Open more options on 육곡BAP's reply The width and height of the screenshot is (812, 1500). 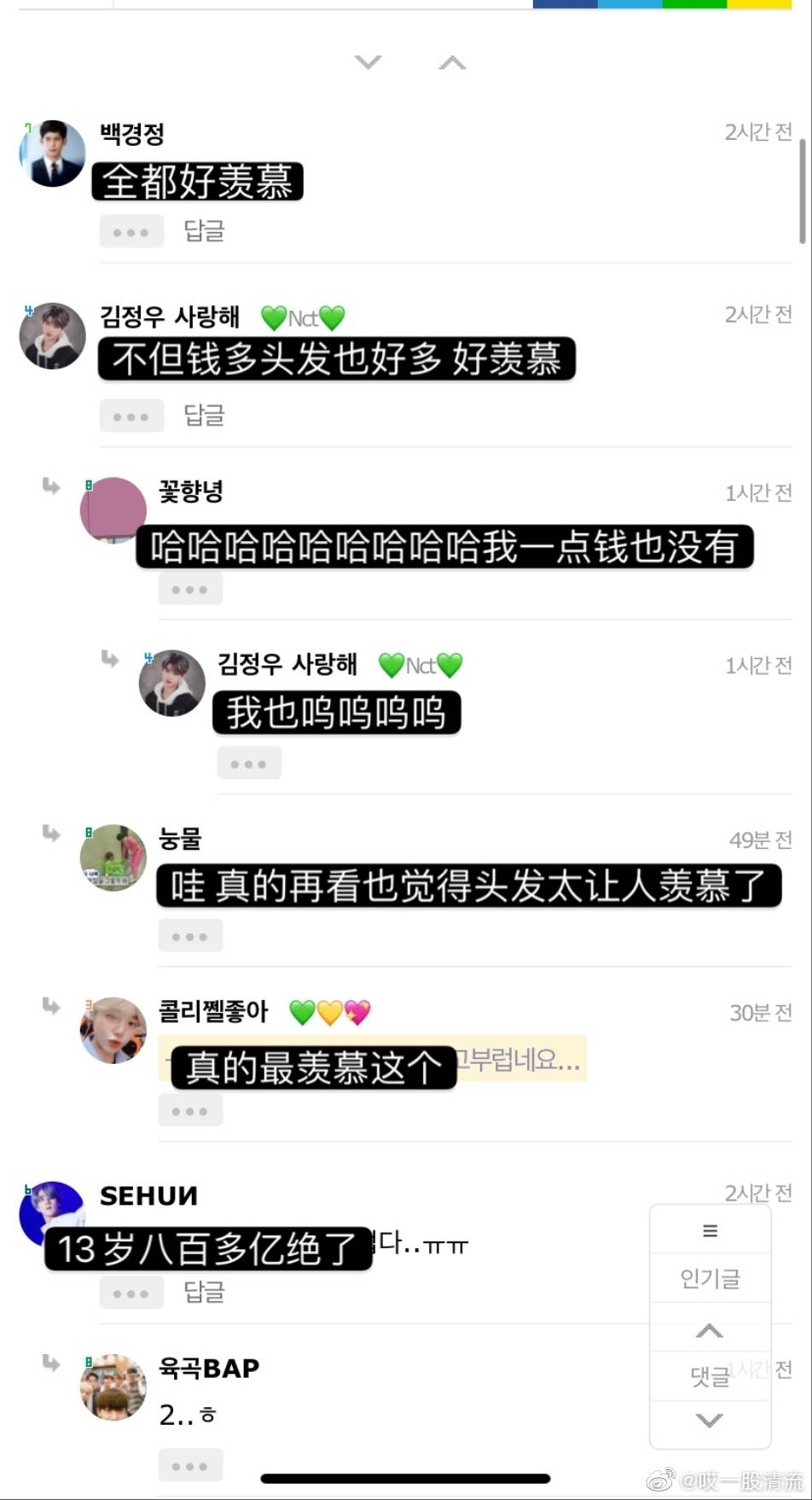[190, 1465]
